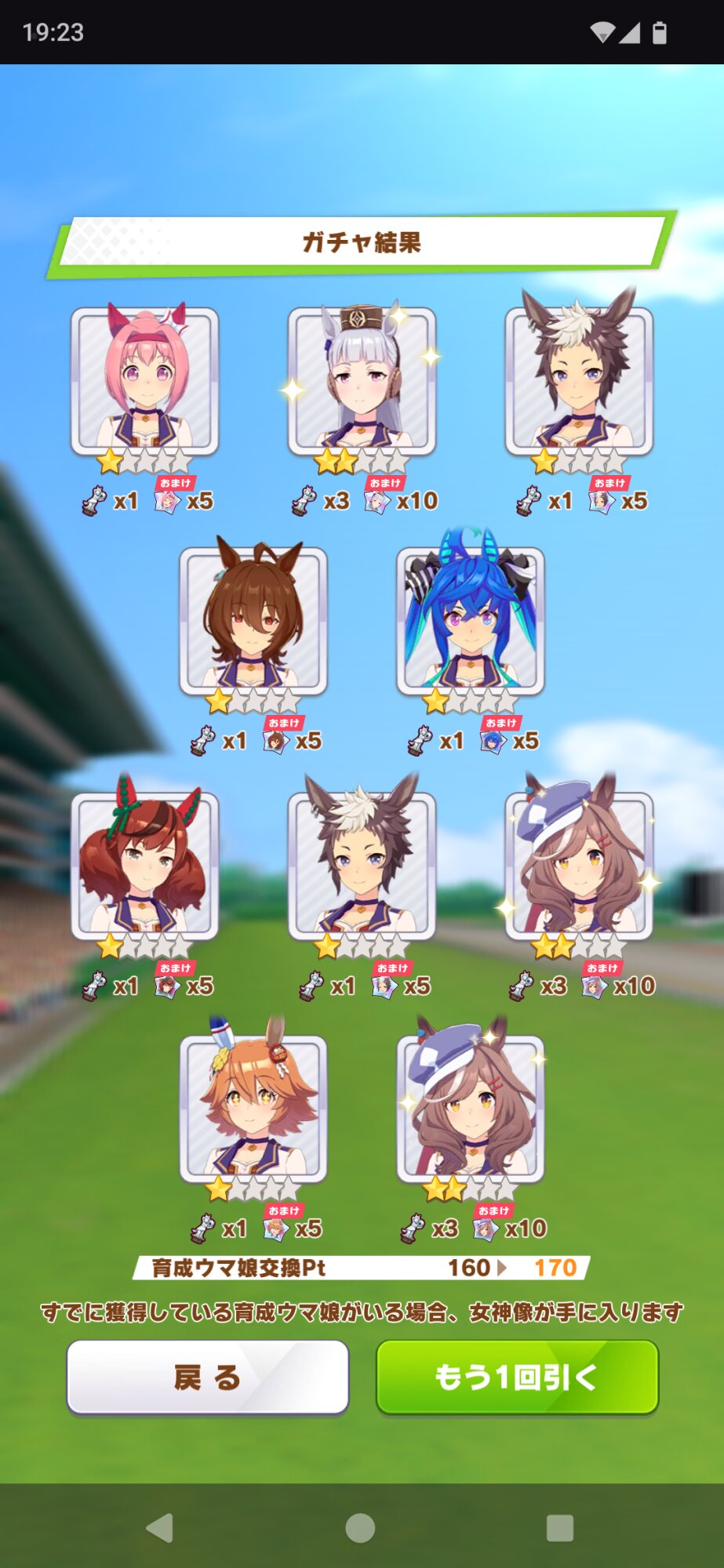Tap the 戻る button to go back
The height and width of the screenshot is (1568, 724).
208,1377
